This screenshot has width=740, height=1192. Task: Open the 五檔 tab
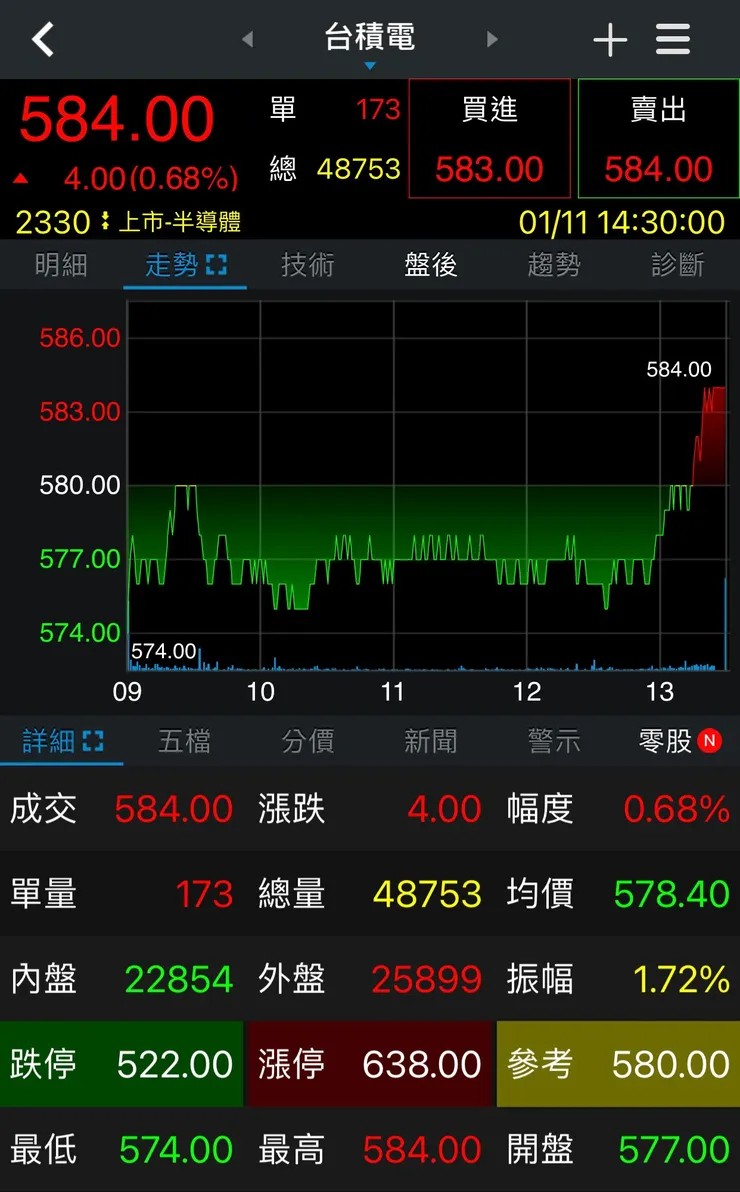click(x=184, y=740)
